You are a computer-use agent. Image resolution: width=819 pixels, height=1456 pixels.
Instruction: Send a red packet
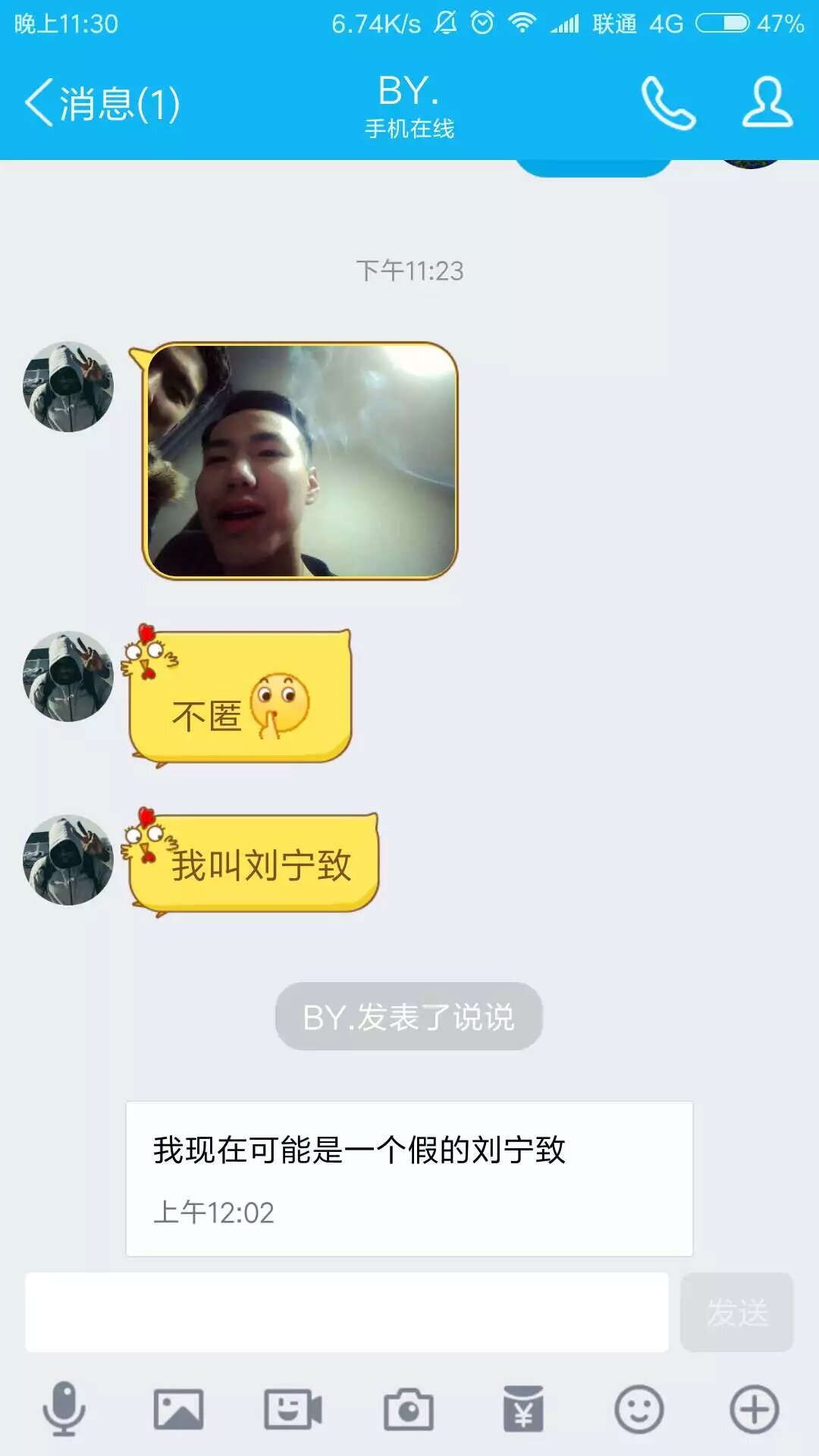tap(523, 1409)
